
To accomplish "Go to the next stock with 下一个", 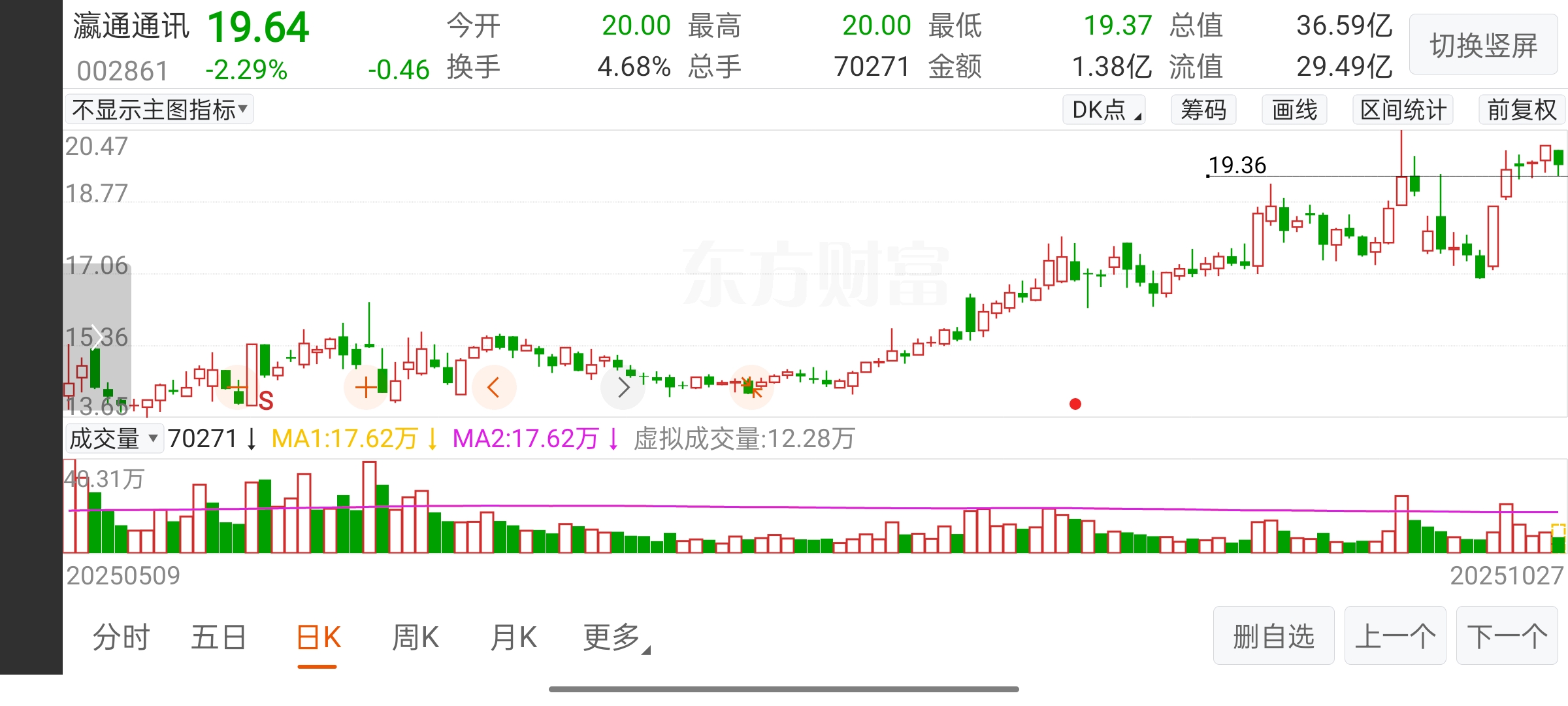I will point(1507,636).
